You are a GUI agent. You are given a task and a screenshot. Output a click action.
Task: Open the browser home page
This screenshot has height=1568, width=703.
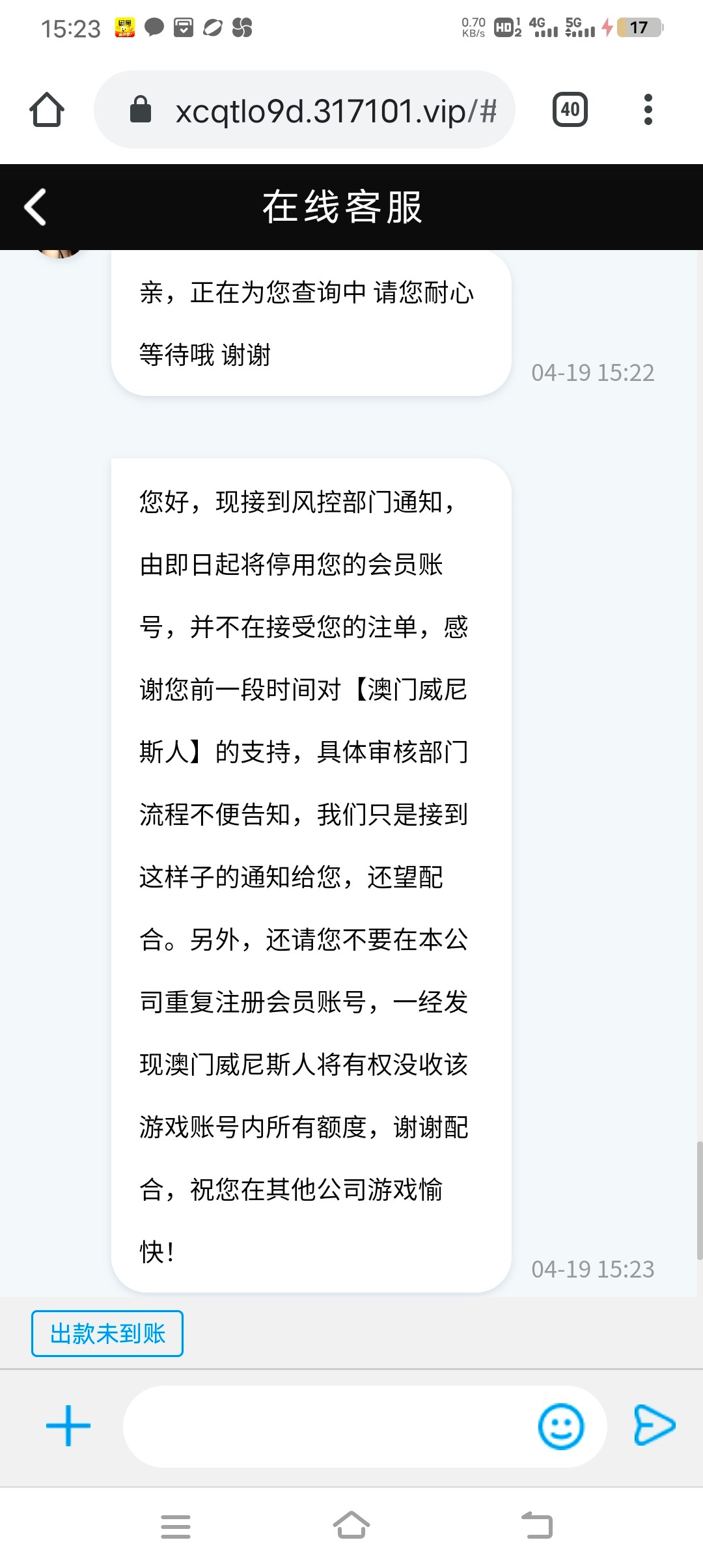coord(47,109)
